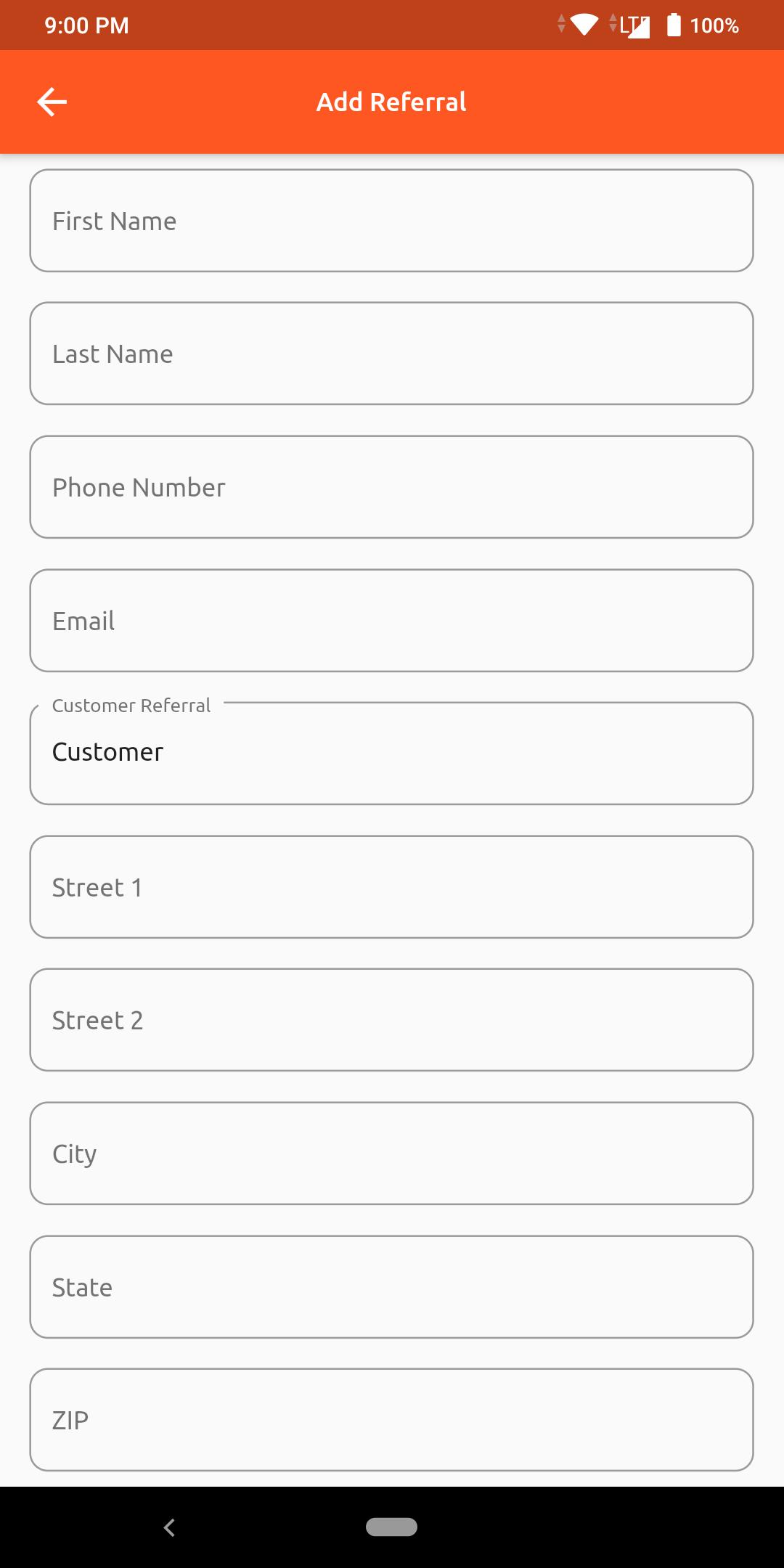Image resolution: width=784 pixels, height=1568 pixels.
Task: Go back from Add Referral screen
Action: pos(52,102)
